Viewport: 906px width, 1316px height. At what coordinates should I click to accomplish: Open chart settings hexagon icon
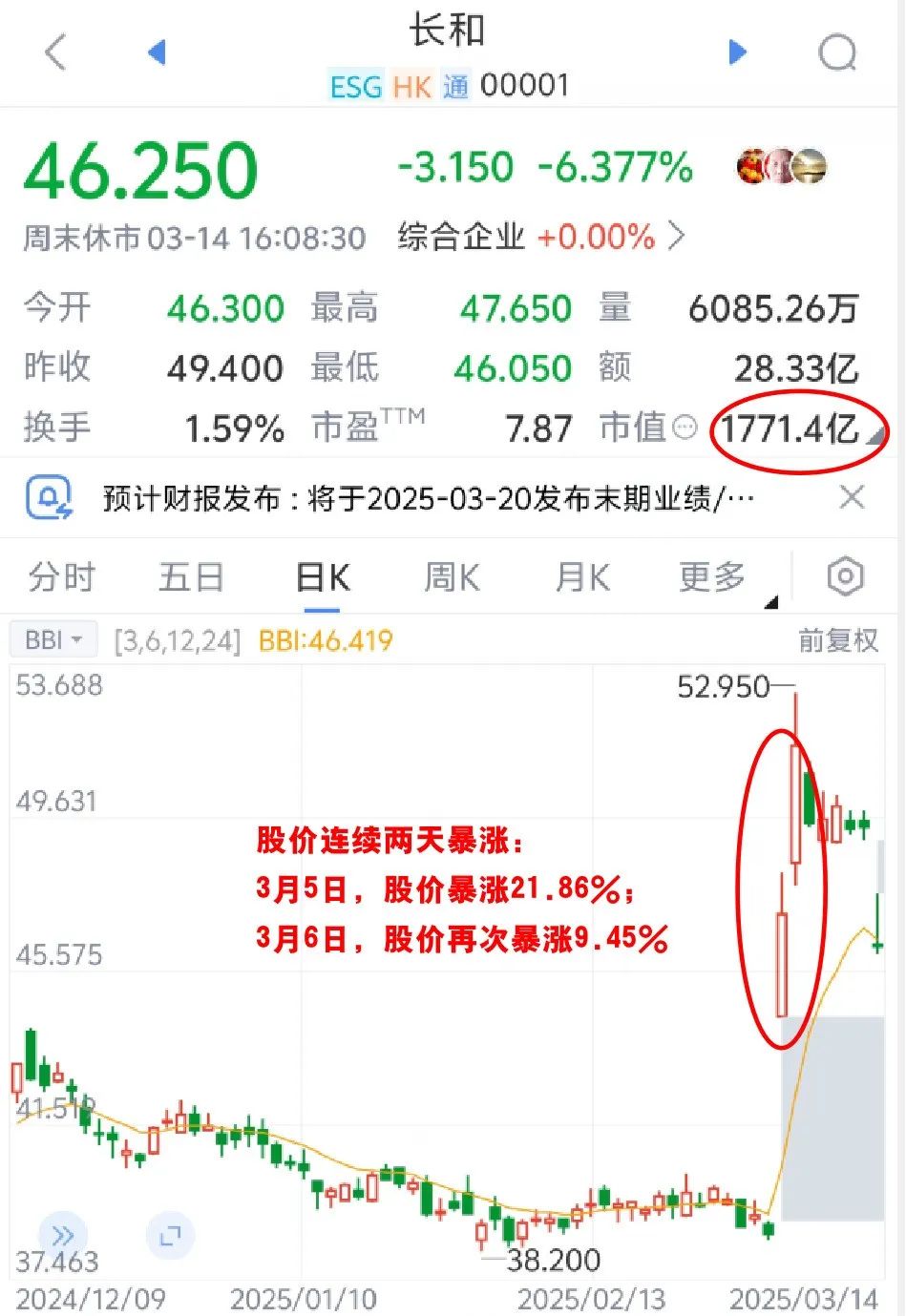(845, 576)
